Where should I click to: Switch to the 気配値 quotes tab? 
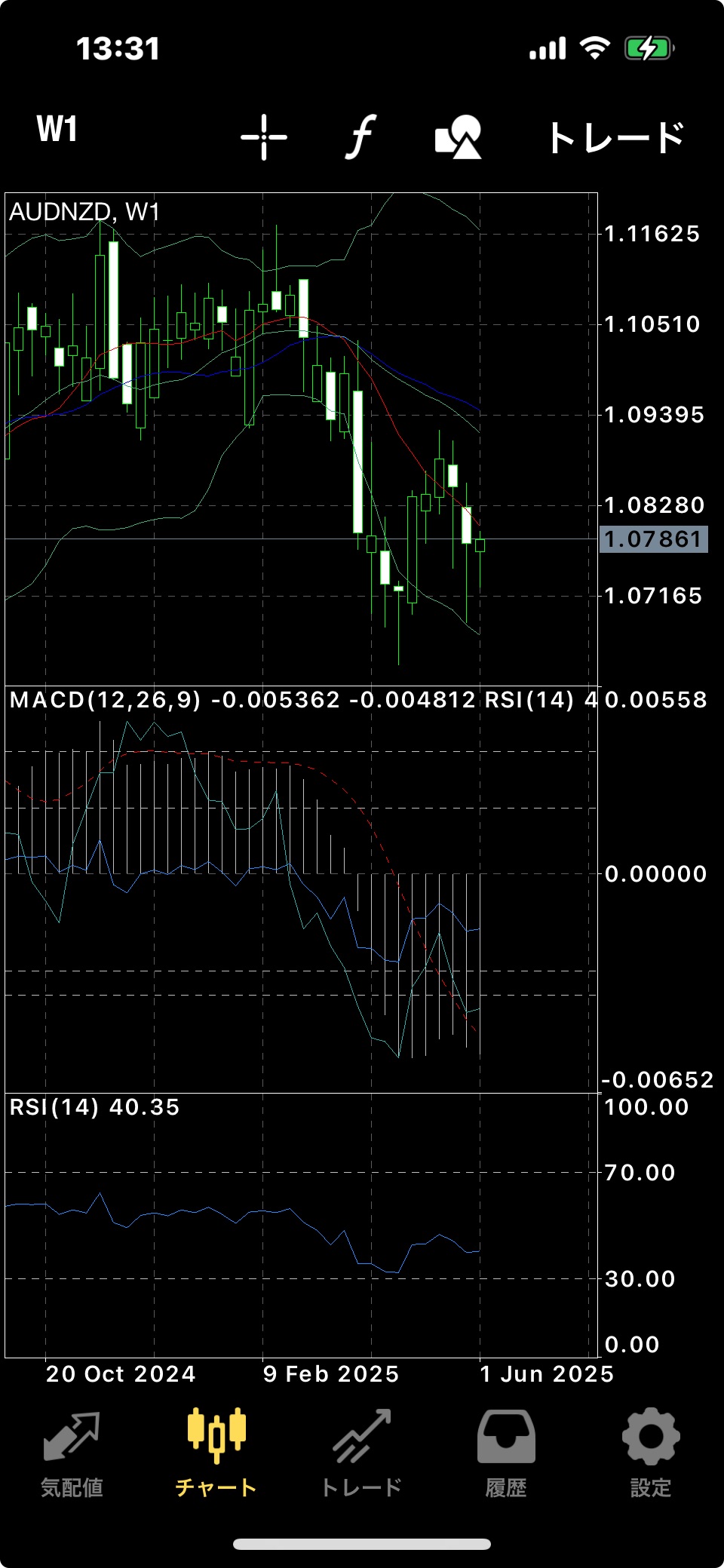tap(72, 1455)
